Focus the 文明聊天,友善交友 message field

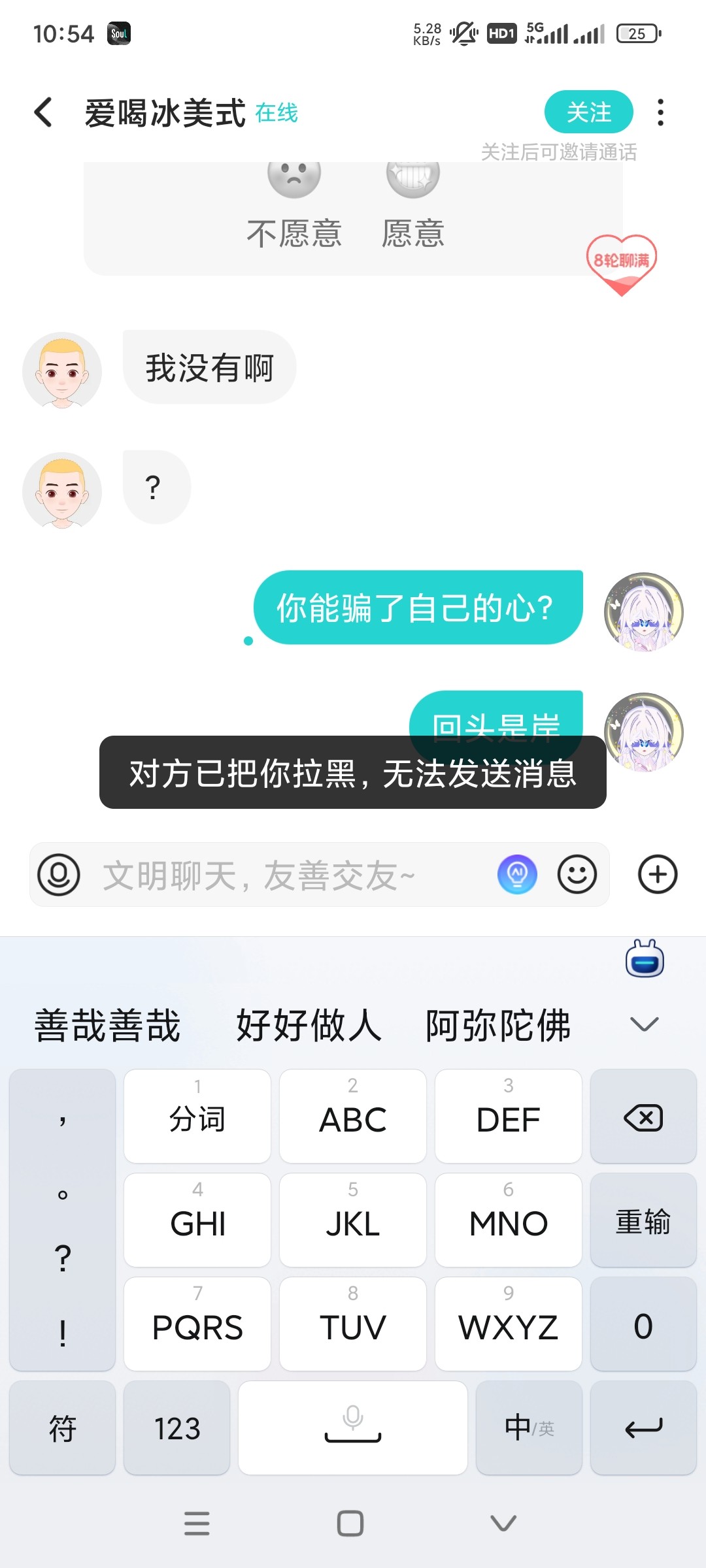(288, 875)
